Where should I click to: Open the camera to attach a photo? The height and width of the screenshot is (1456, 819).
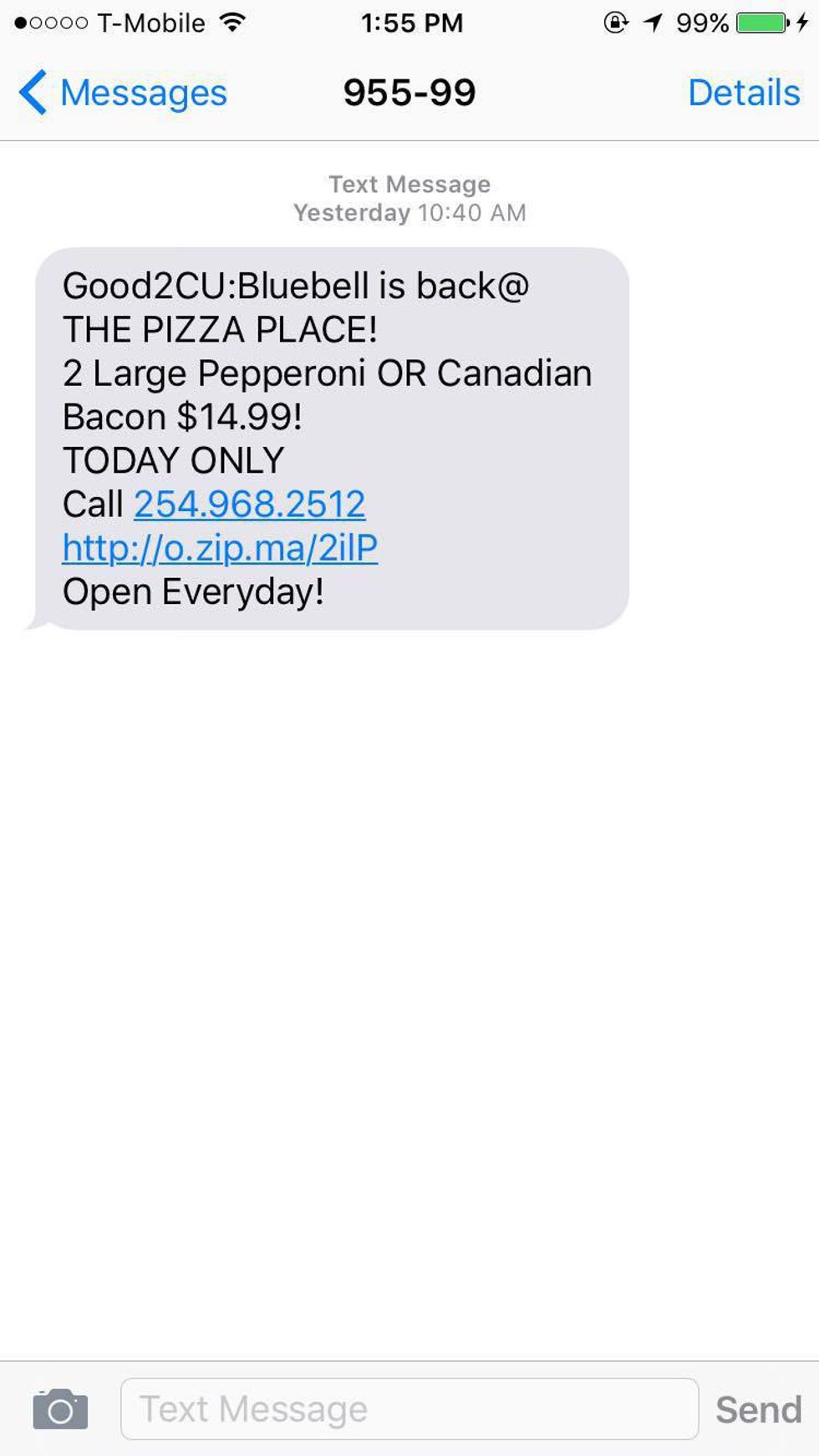(x=60, y=1409)
